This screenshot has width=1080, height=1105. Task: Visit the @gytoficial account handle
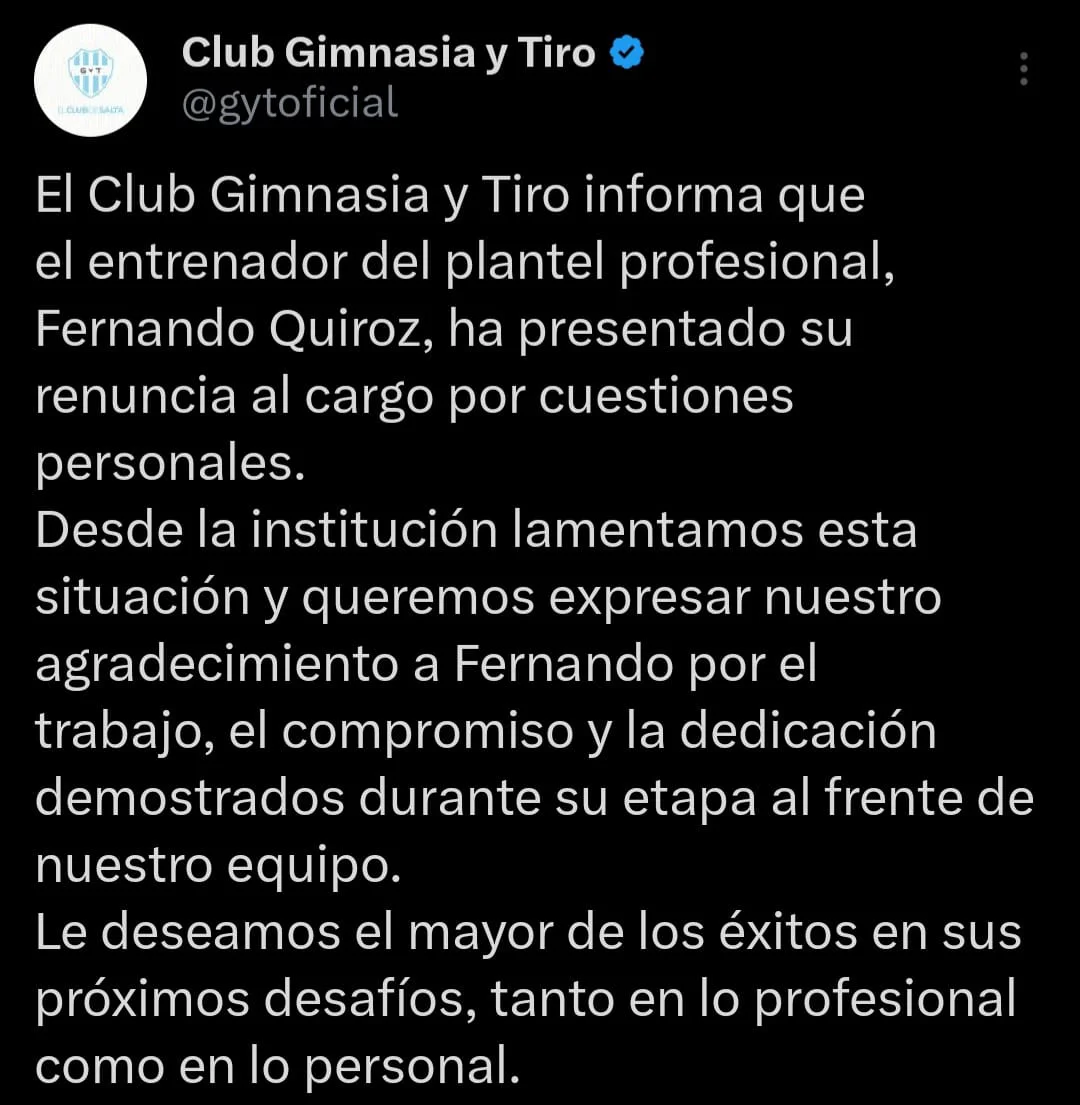pyautogui.click(x=289, y=102)
